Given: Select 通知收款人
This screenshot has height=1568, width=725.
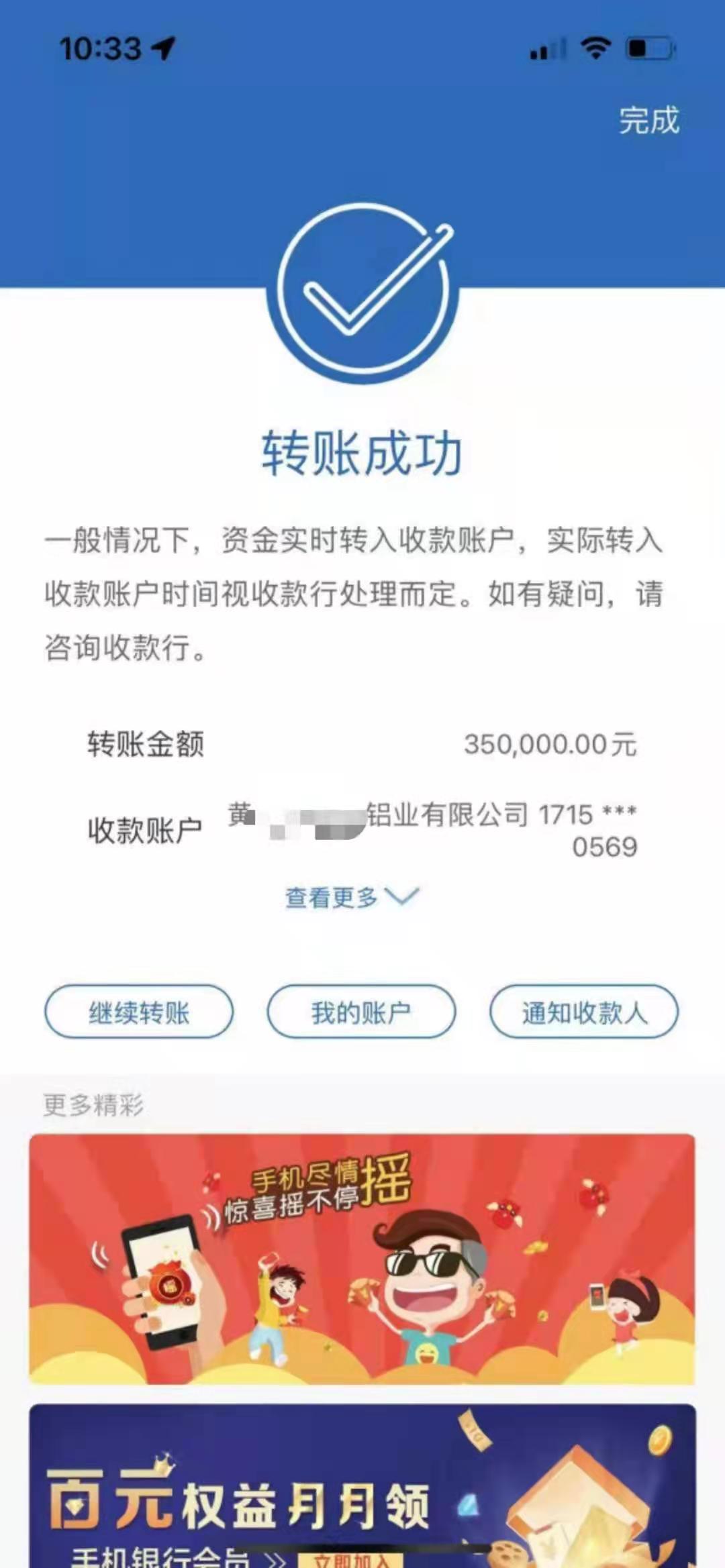Looking at the screenshot, I should click(584, 1012).
